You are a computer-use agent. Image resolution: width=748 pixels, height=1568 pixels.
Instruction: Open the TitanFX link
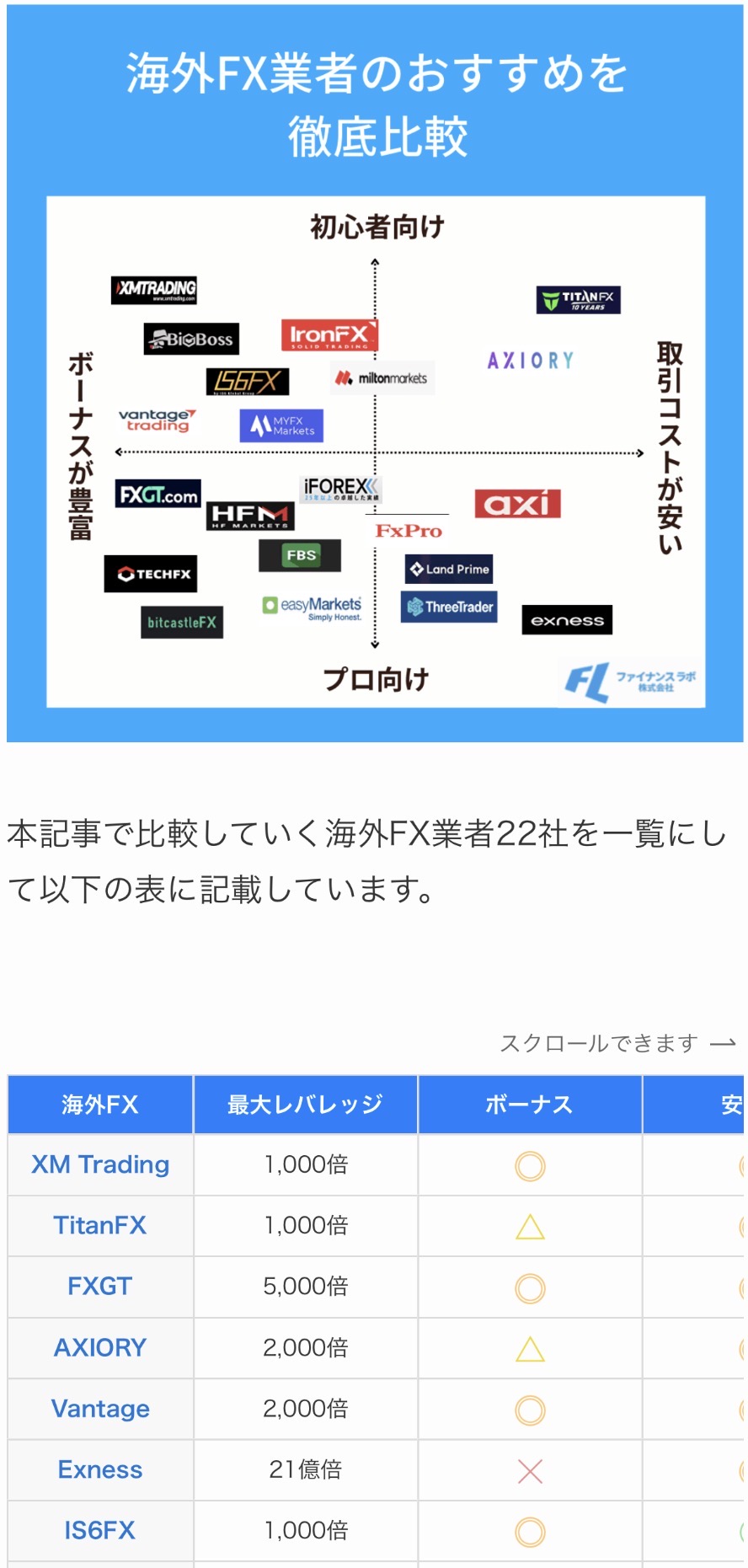pos(100,1225)
